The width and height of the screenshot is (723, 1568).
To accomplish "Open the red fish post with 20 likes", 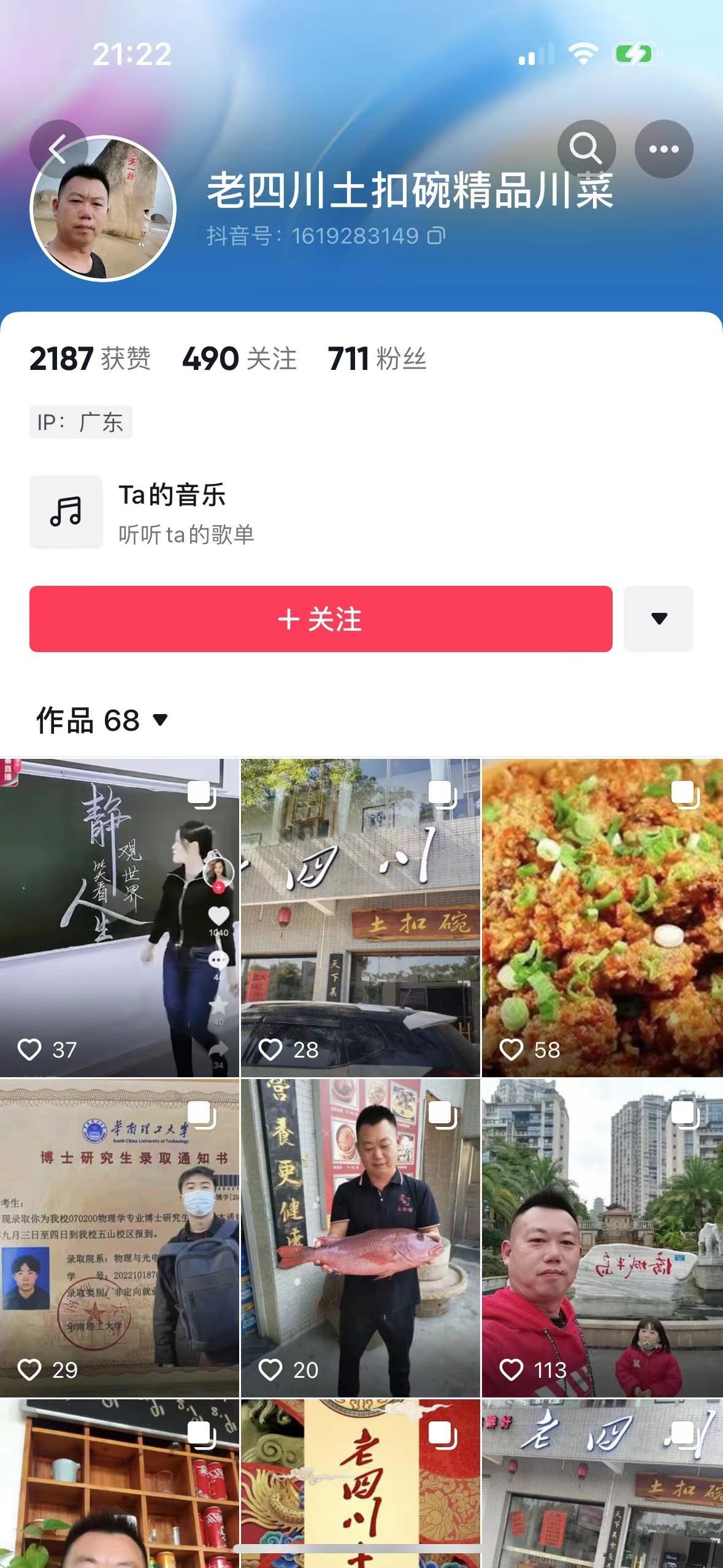I will (x=360, y=1238).
